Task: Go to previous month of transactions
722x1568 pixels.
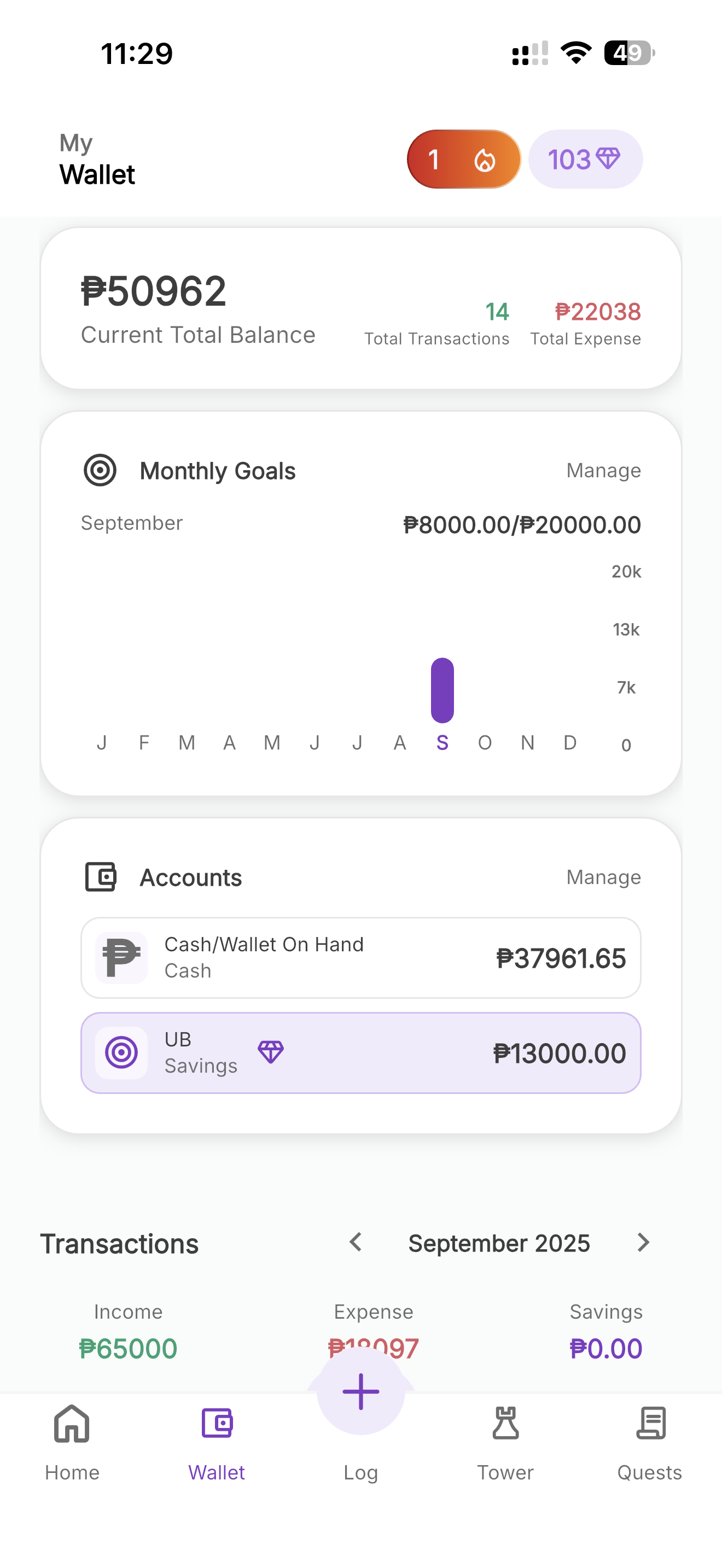Action: click(356, 1242)
